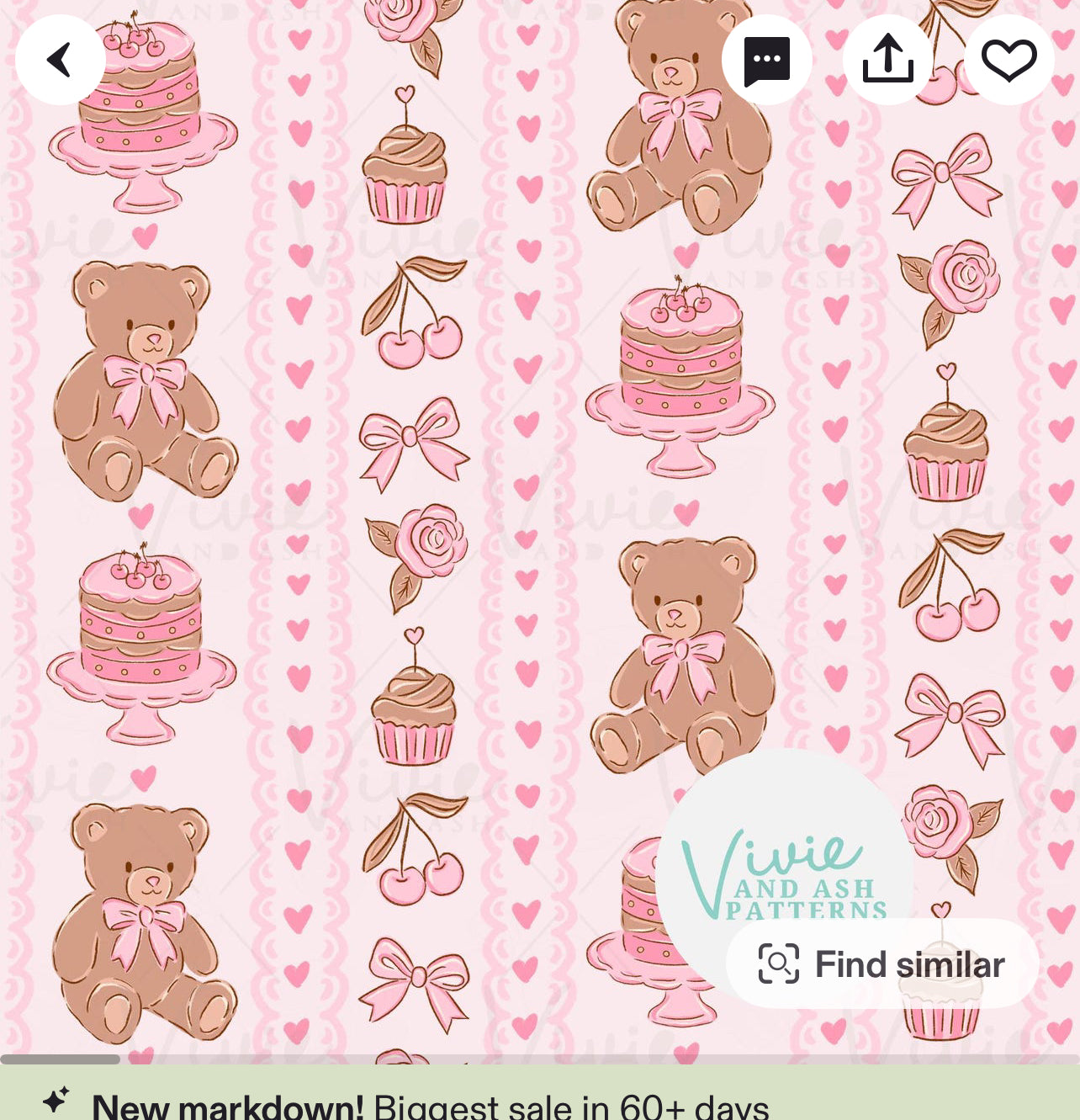Favorite this item with the heart

tap(1009, 60)
